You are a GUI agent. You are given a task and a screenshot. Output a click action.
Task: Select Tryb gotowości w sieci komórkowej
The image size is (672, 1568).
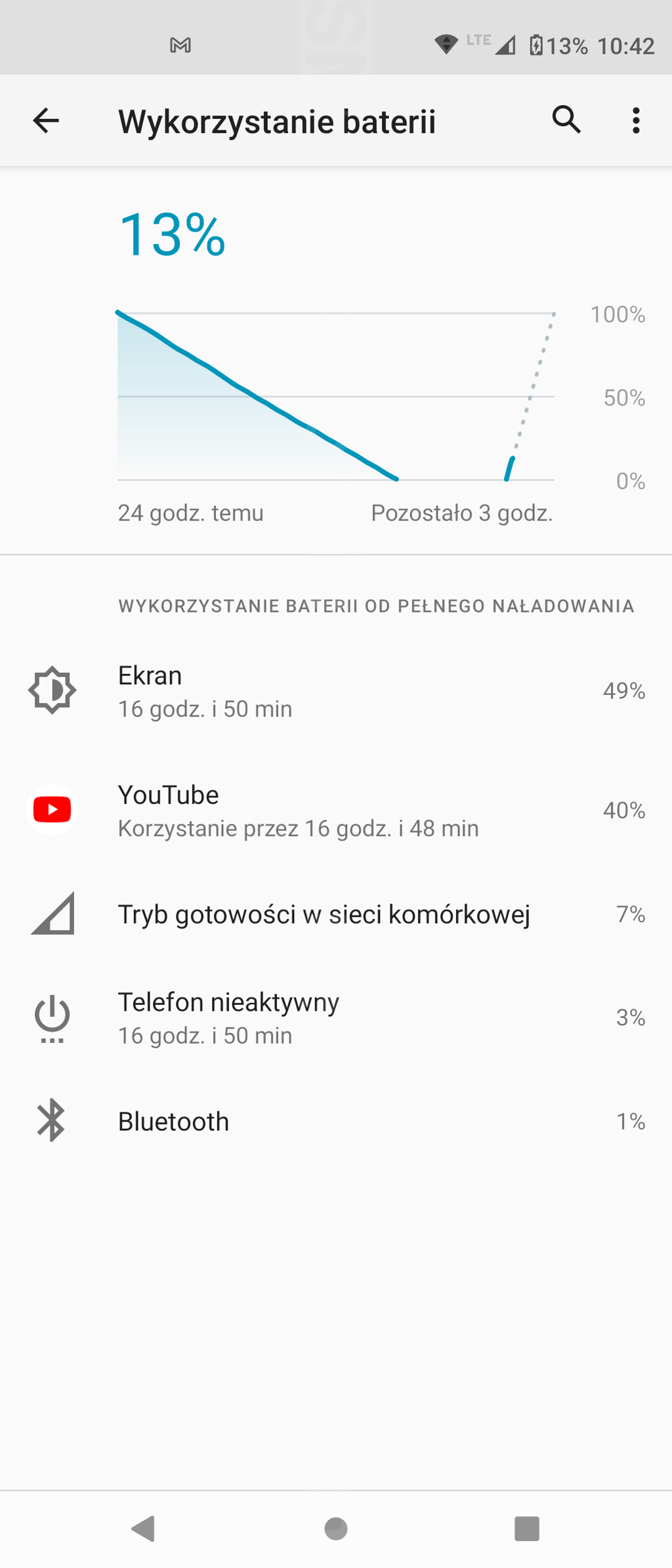click(x=336, y=914)
